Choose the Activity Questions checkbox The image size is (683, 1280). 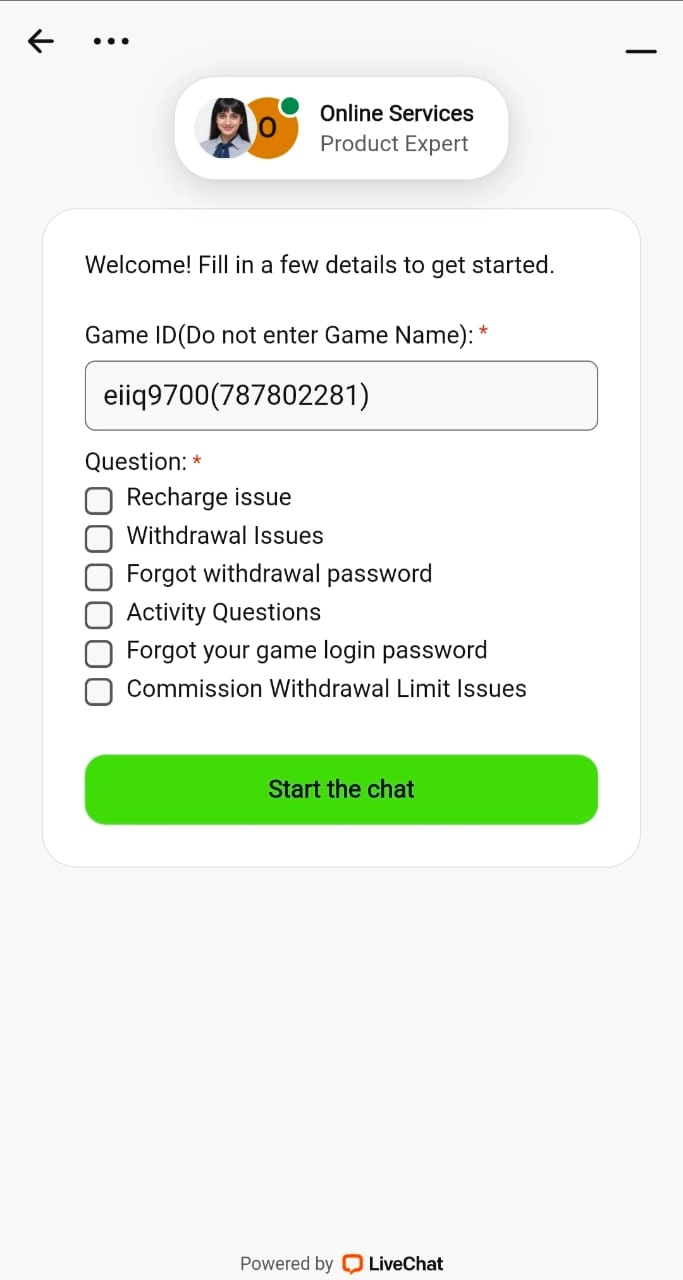[x=98, y=614]
